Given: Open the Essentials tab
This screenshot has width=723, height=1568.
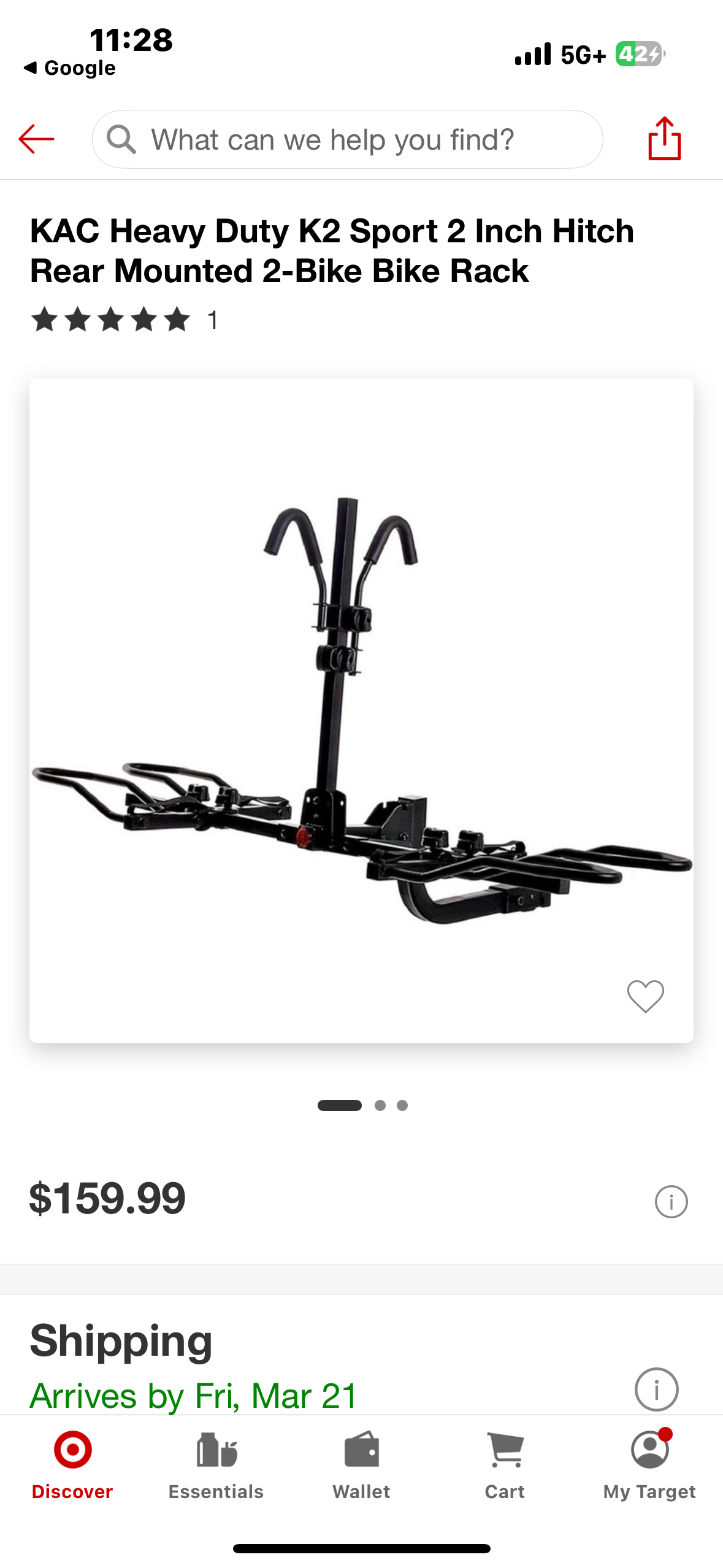Looking at the screenshot, I should [216, 1465].
